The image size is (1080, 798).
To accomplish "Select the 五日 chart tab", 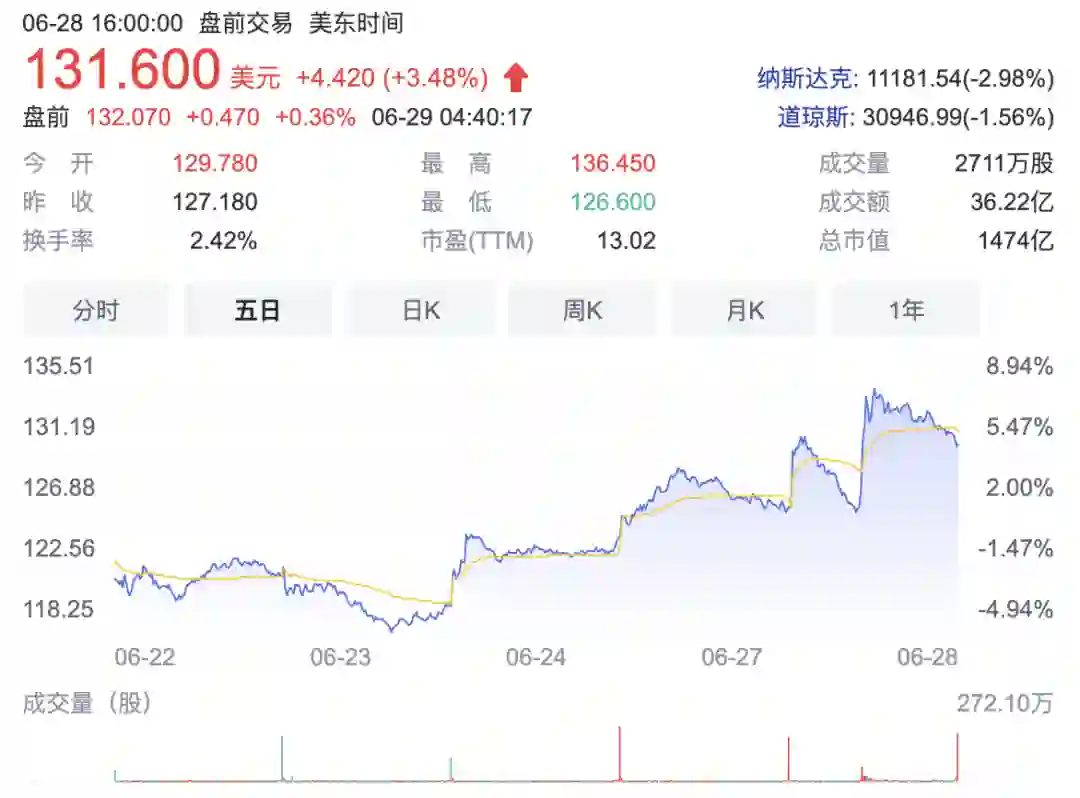I will coord(258,310).
